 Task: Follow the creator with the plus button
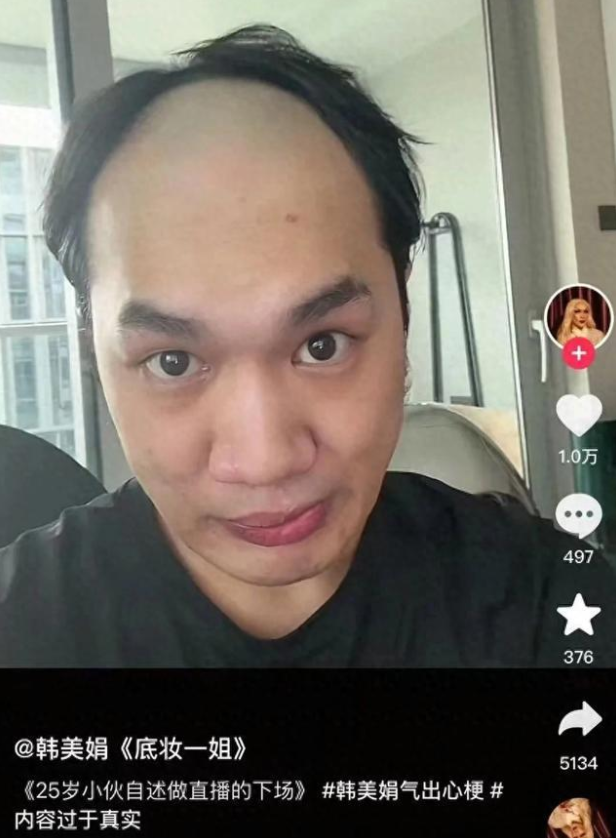click(579, 353)
